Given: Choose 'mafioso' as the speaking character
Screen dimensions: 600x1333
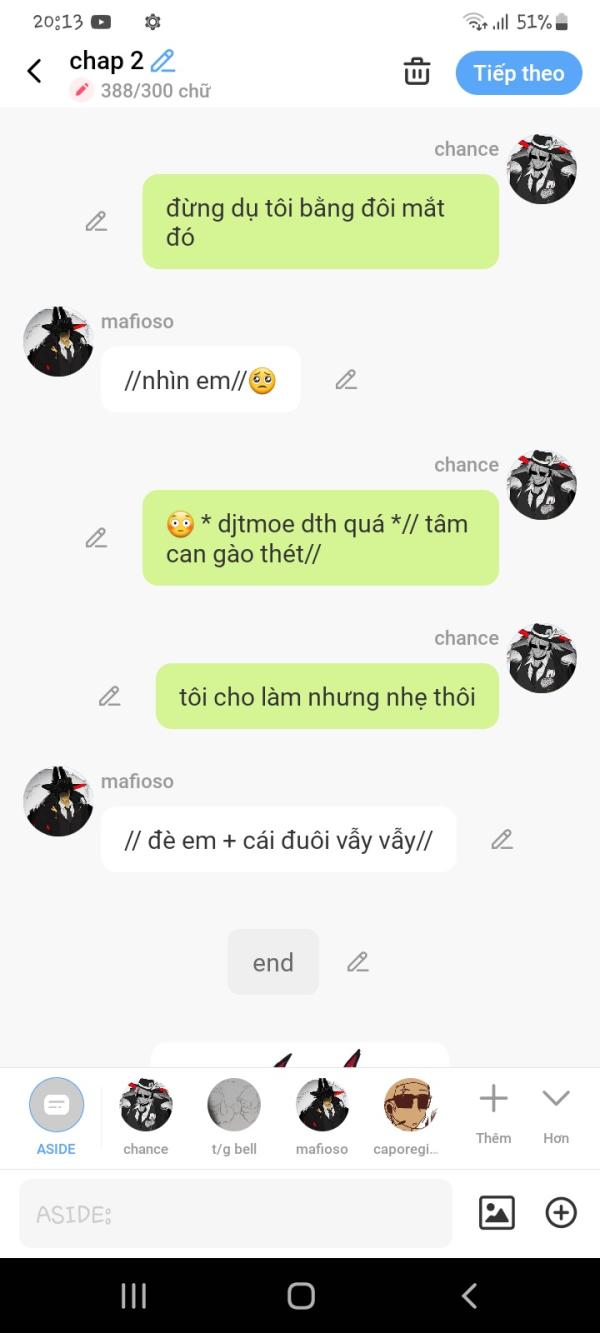Looking at the screenshot, I should coord(322,1115).
